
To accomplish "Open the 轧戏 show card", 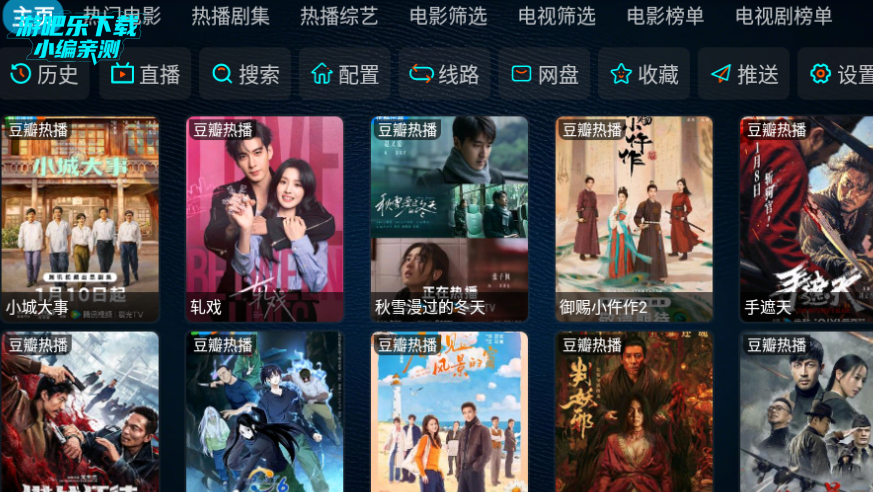I will pos(265,218).
